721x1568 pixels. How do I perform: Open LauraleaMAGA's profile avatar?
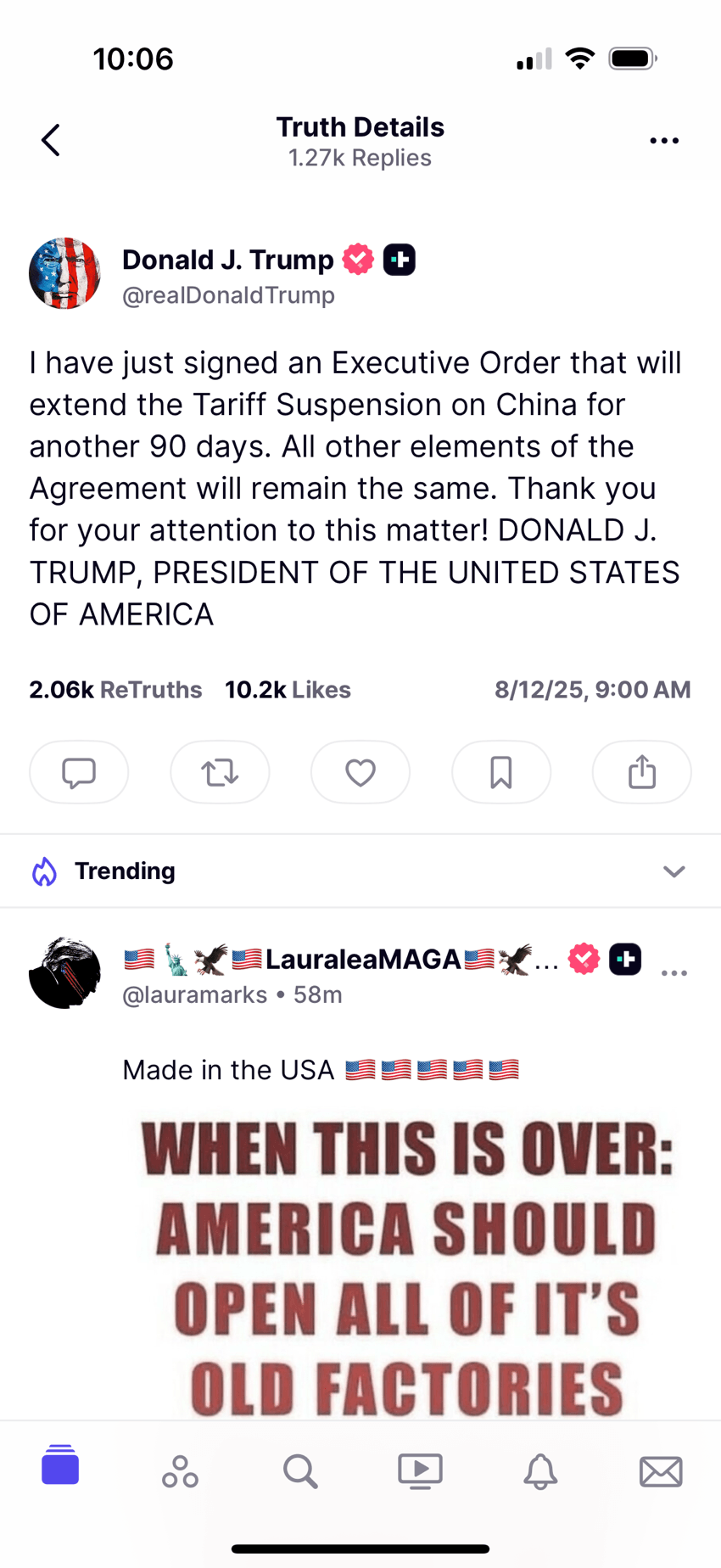64,973
